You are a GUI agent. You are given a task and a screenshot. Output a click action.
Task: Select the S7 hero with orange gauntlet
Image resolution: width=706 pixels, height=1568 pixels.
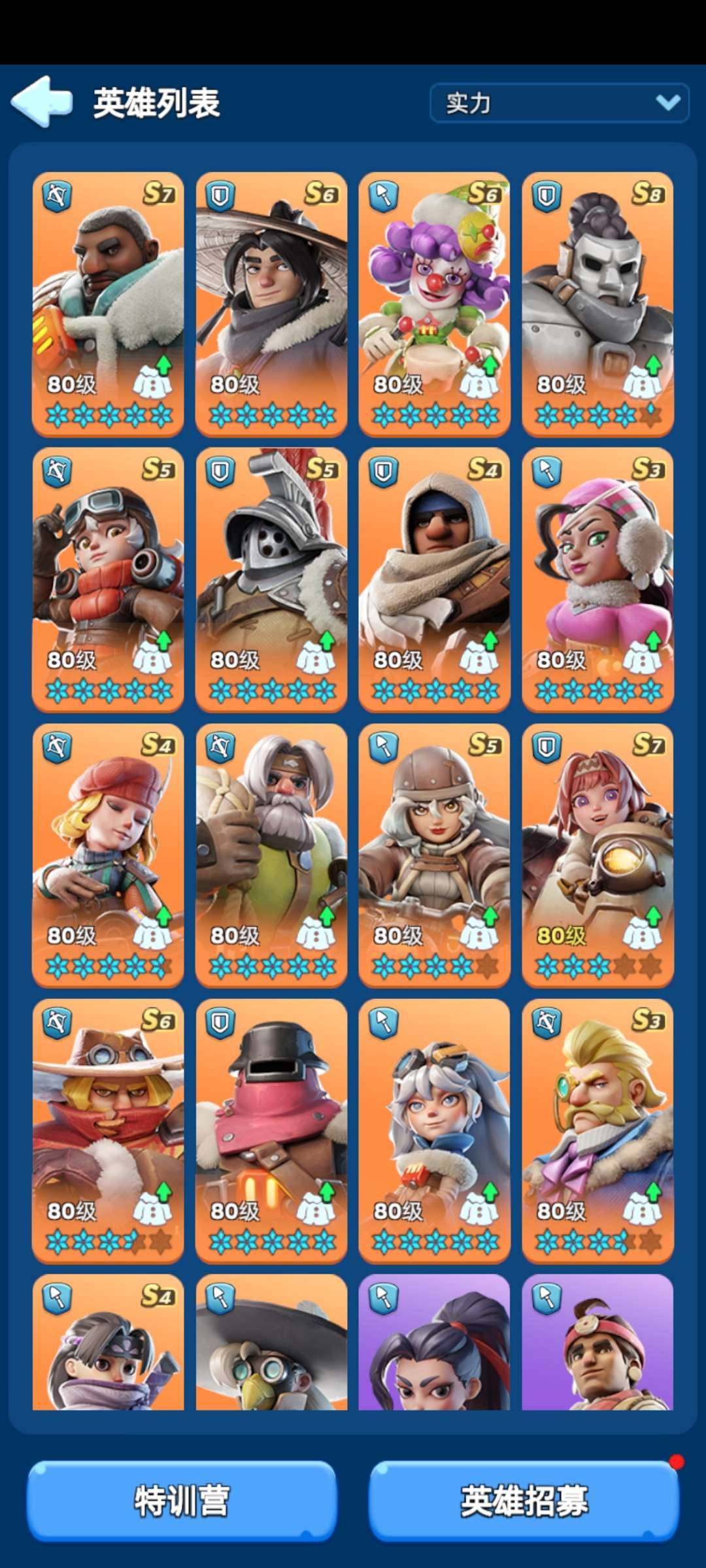point(108,304)
